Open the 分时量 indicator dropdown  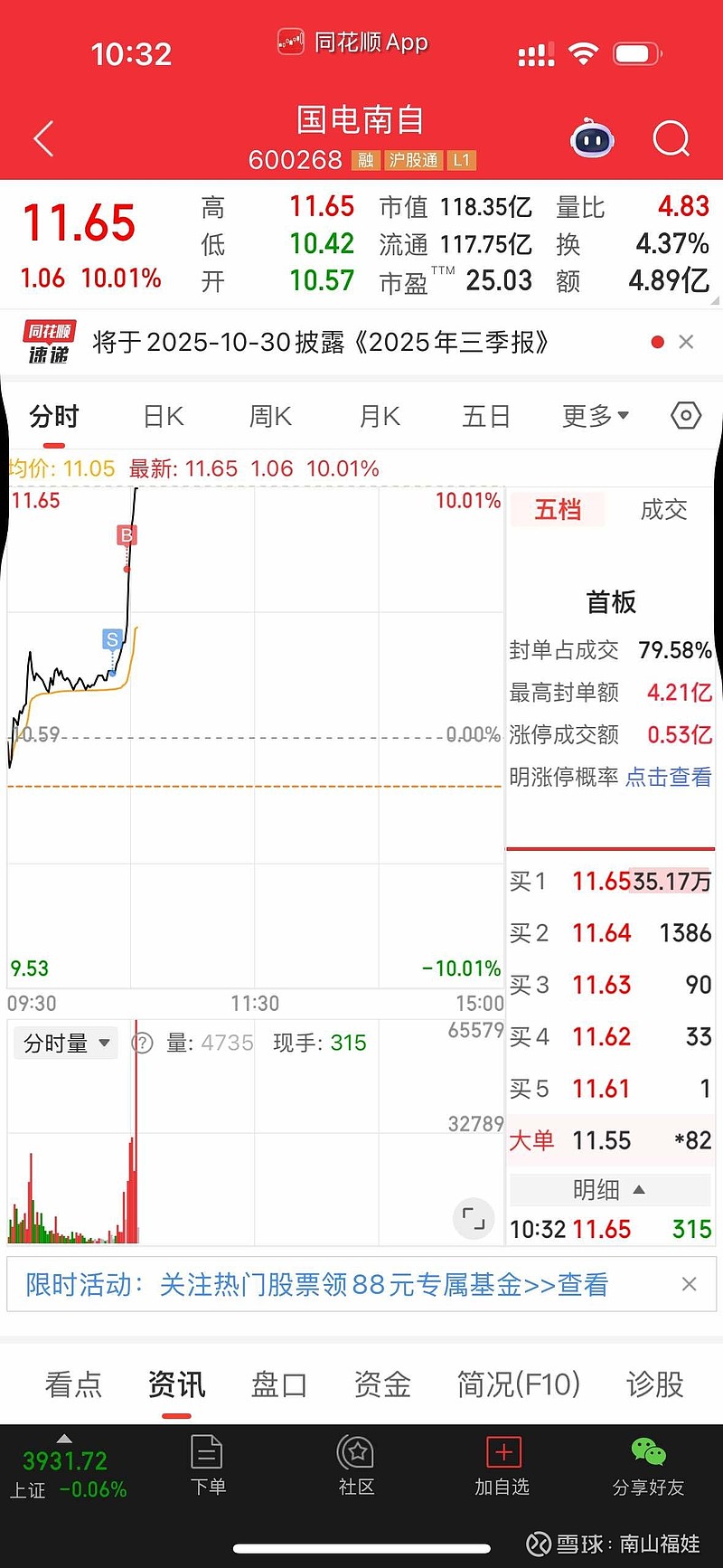pos(67,1044)
